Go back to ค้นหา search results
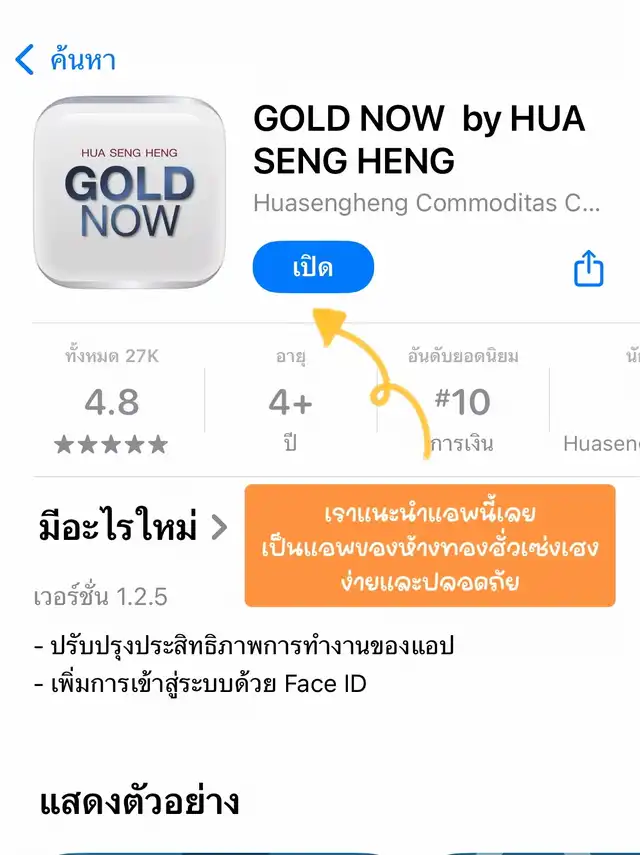The height and width of the screenshot is (855, 640). tap(65, 60)
